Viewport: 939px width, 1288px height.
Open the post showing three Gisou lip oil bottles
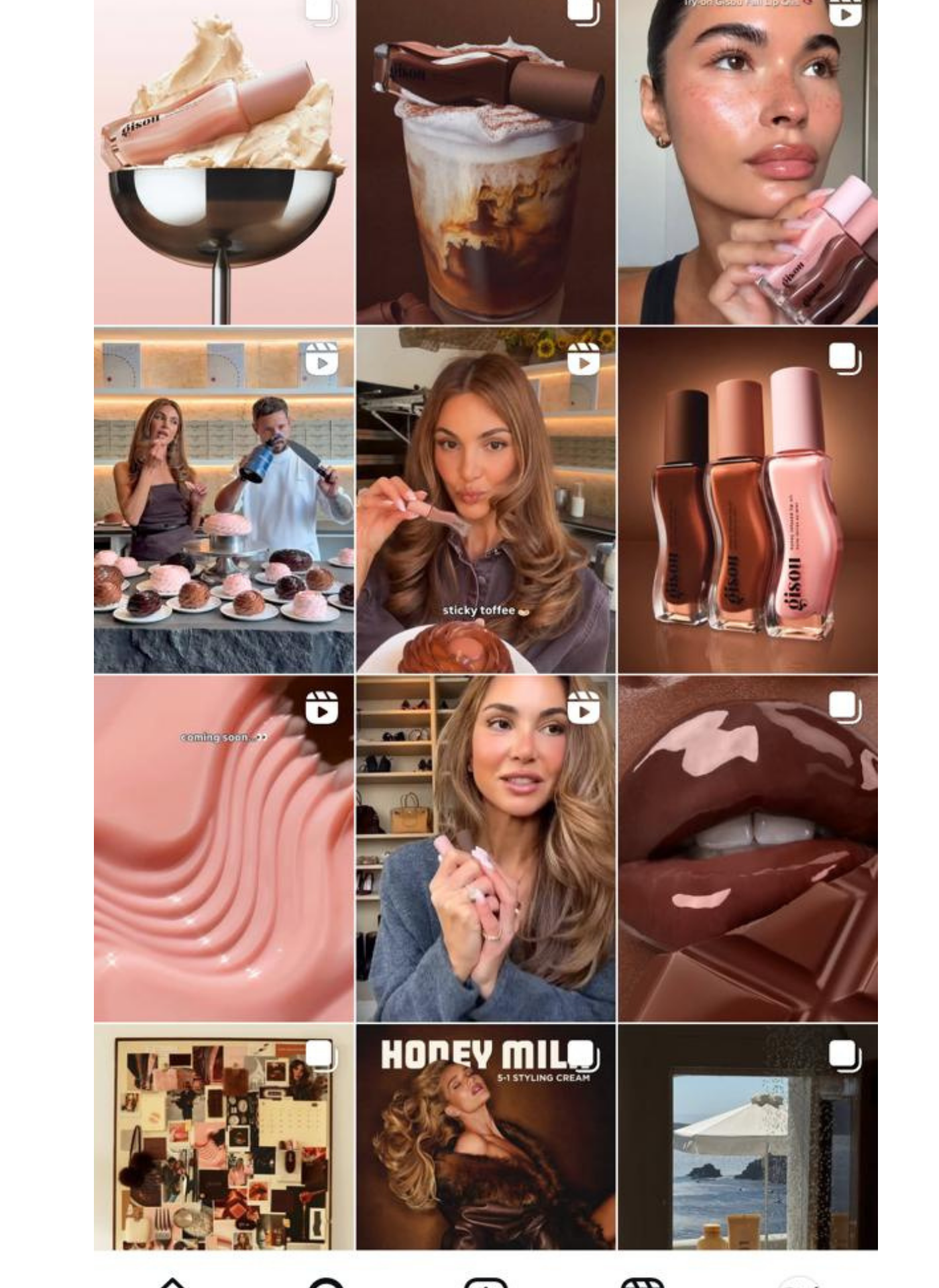tap(747, 500)
